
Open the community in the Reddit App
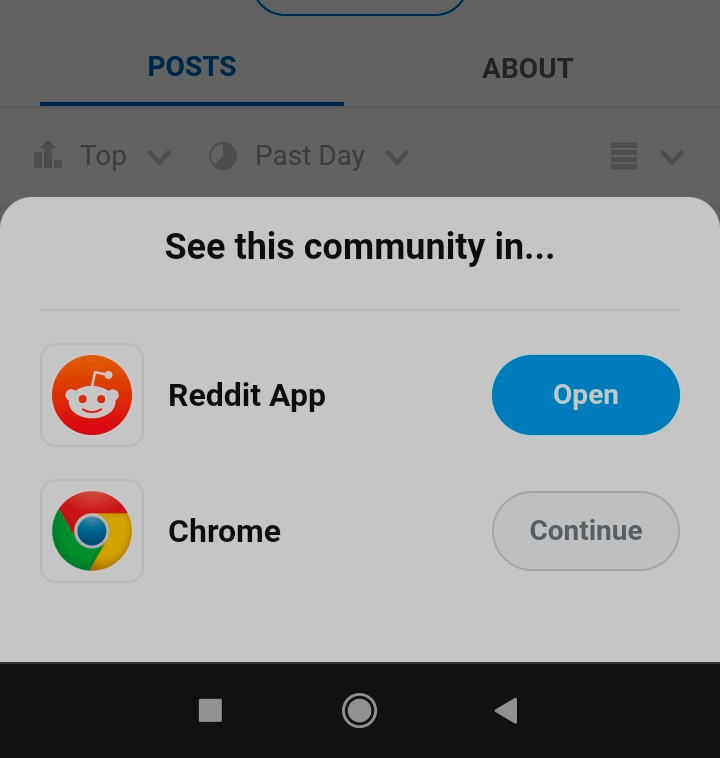tap(585, 395)
